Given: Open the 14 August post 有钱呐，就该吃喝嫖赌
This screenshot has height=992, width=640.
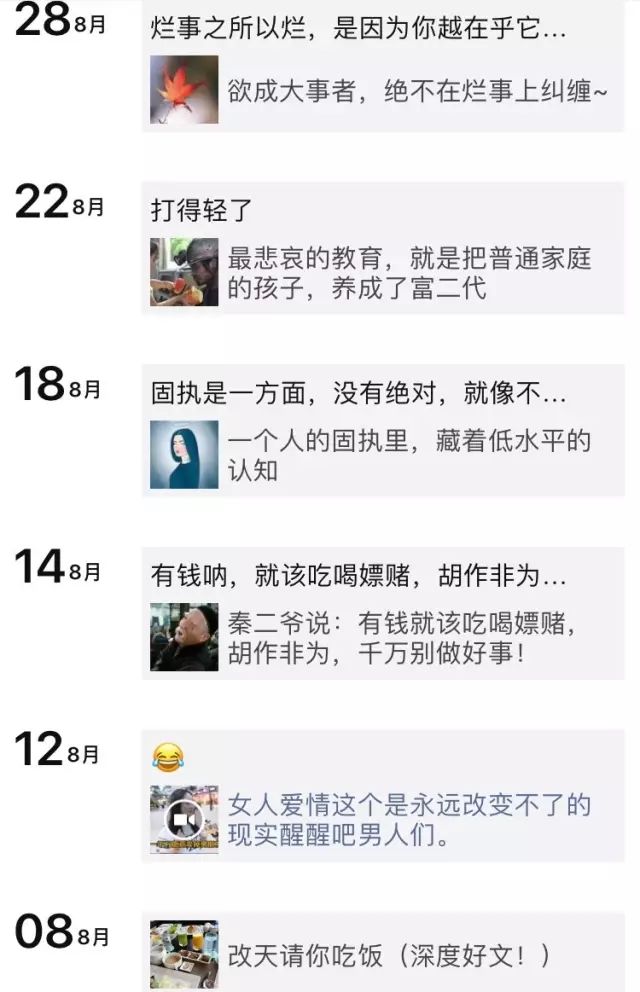Looking at the screenshot, I should tap(358, 577).
